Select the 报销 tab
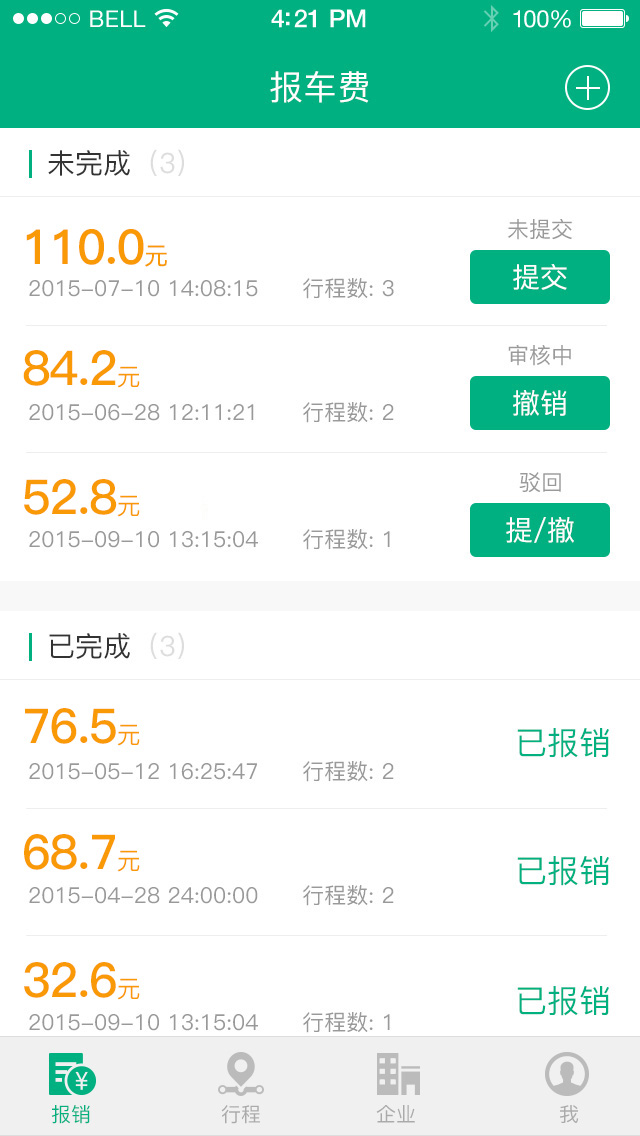This screenshot has width=640, height=1136. 71,1087
